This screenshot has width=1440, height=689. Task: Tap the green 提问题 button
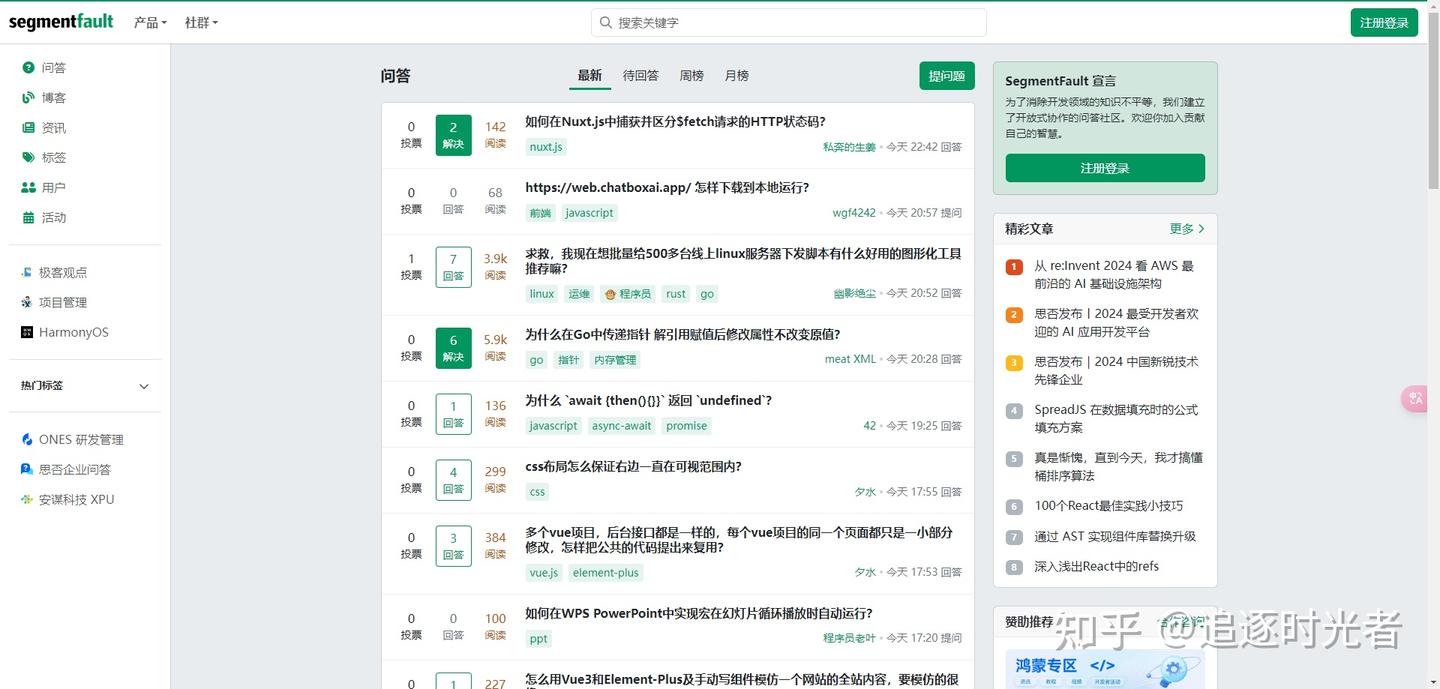click(946, 76)
